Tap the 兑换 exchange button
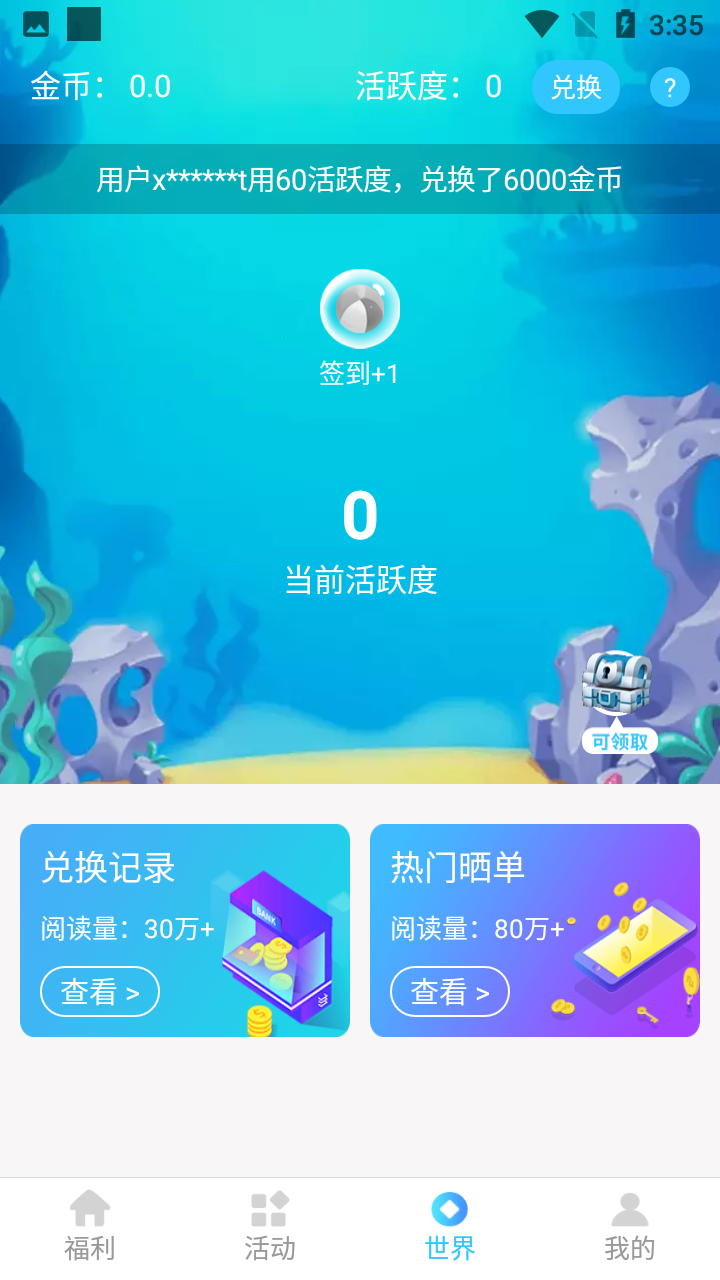The height and width of the screenshot is (1280, 720). 576,88
